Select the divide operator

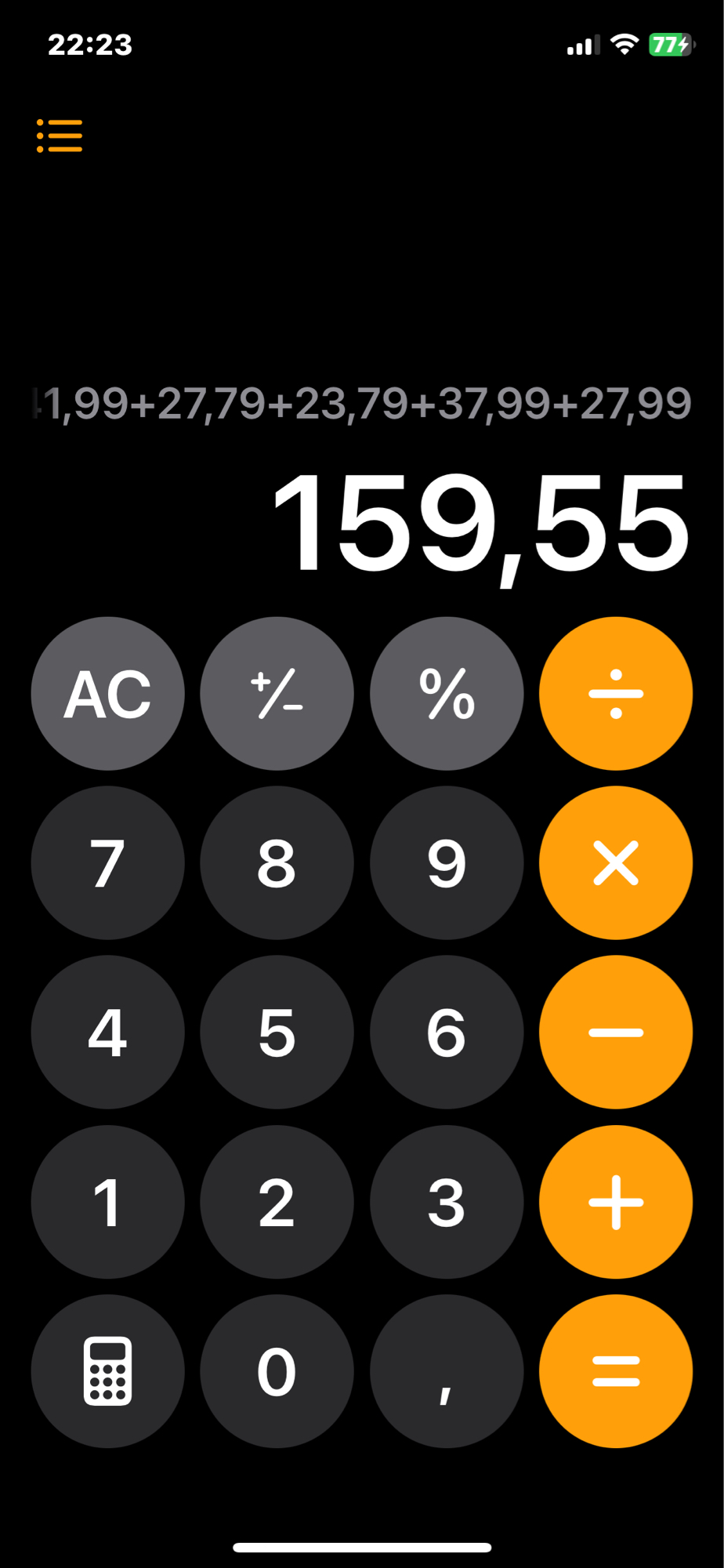pos(616,694)
